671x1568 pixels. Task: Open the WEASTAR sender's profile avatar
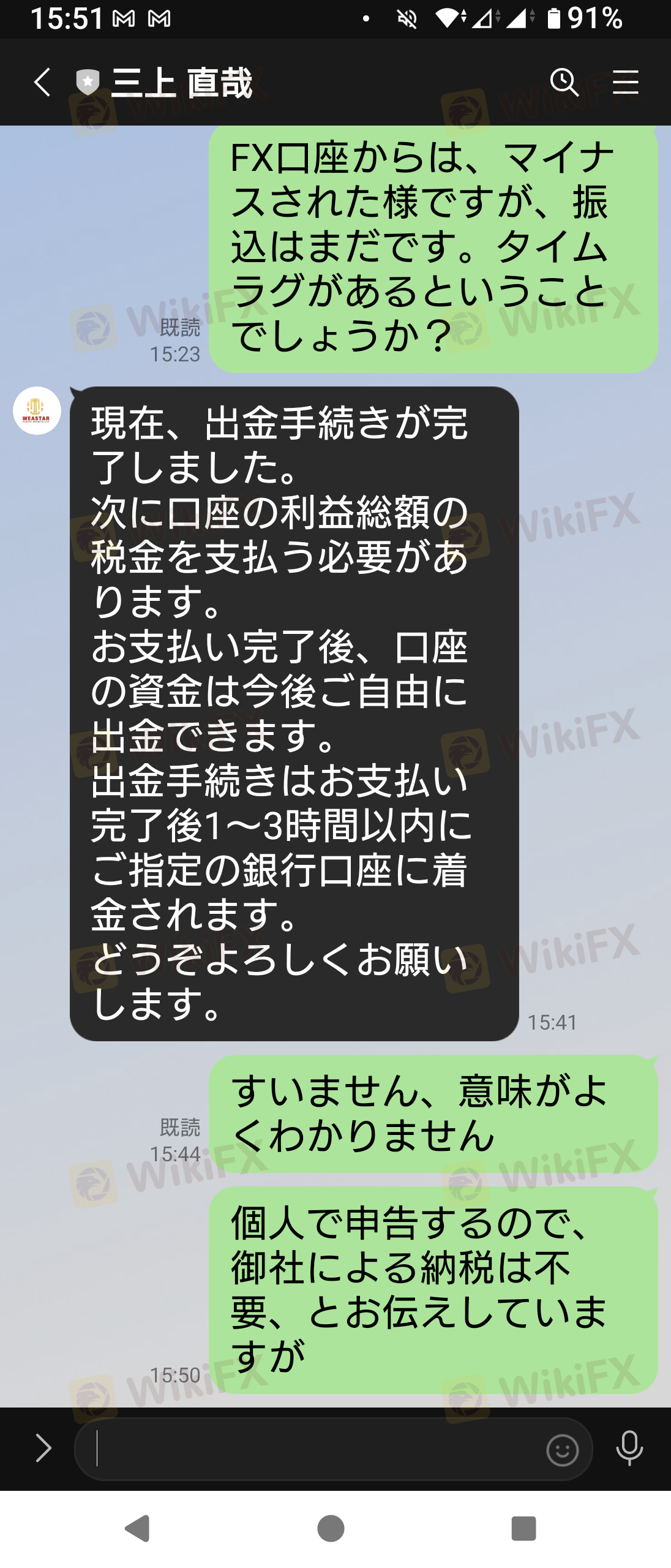tap(37, 410)
